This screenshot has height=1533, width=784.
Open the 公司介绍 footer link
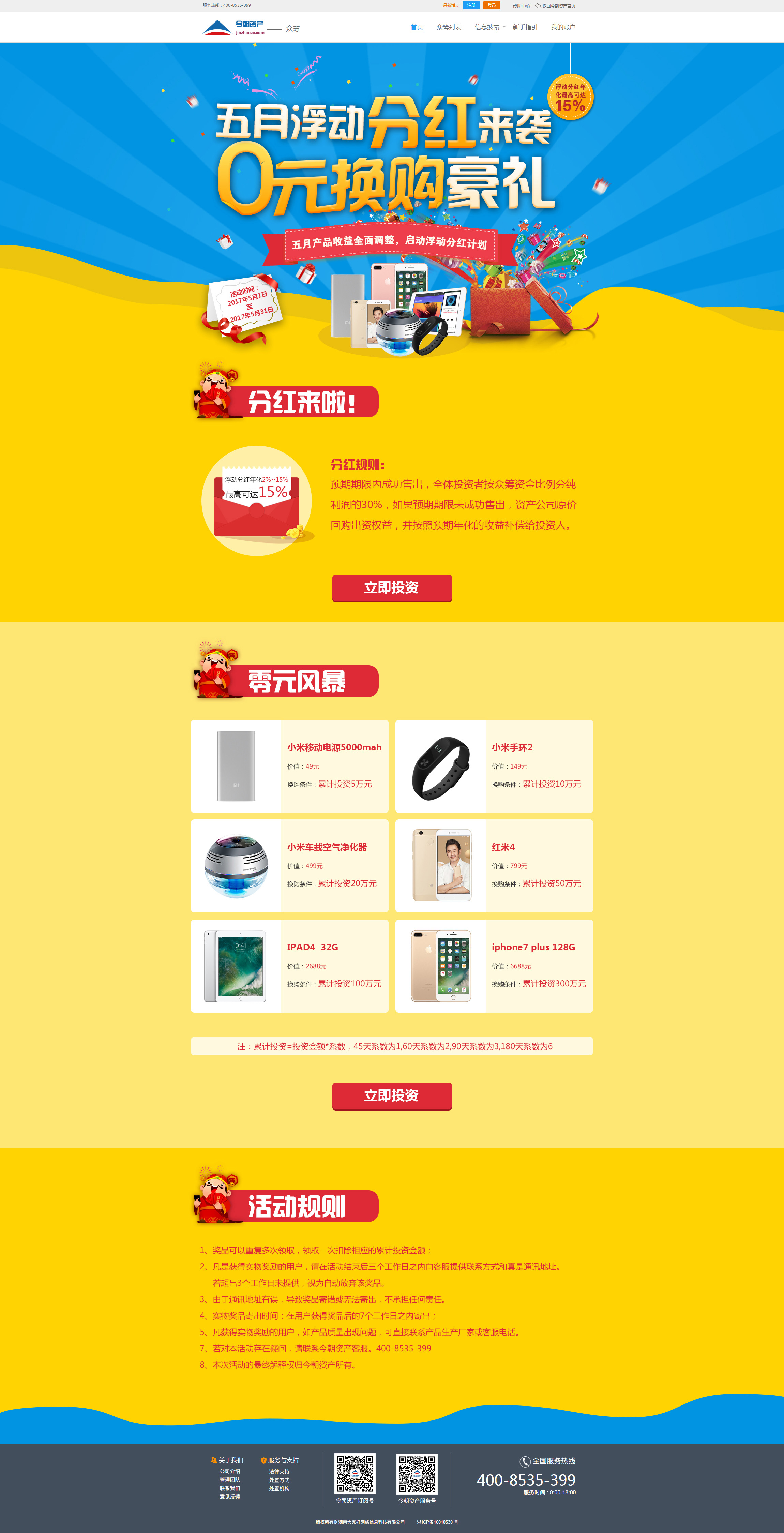tap(230, 1471)
